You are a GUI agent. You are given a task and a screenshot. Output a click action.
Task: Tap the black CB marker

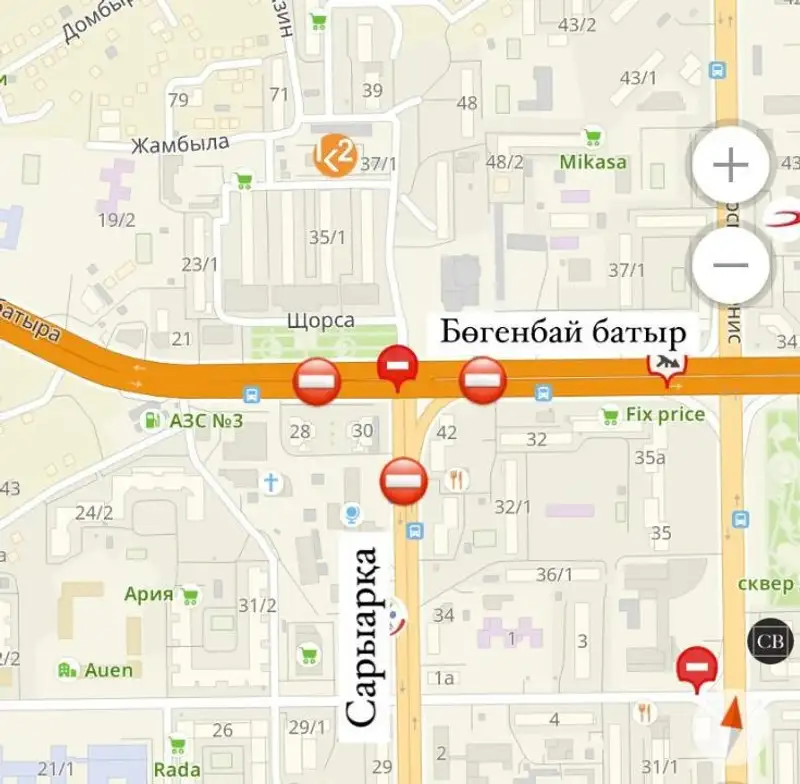[x=768, y=638]
